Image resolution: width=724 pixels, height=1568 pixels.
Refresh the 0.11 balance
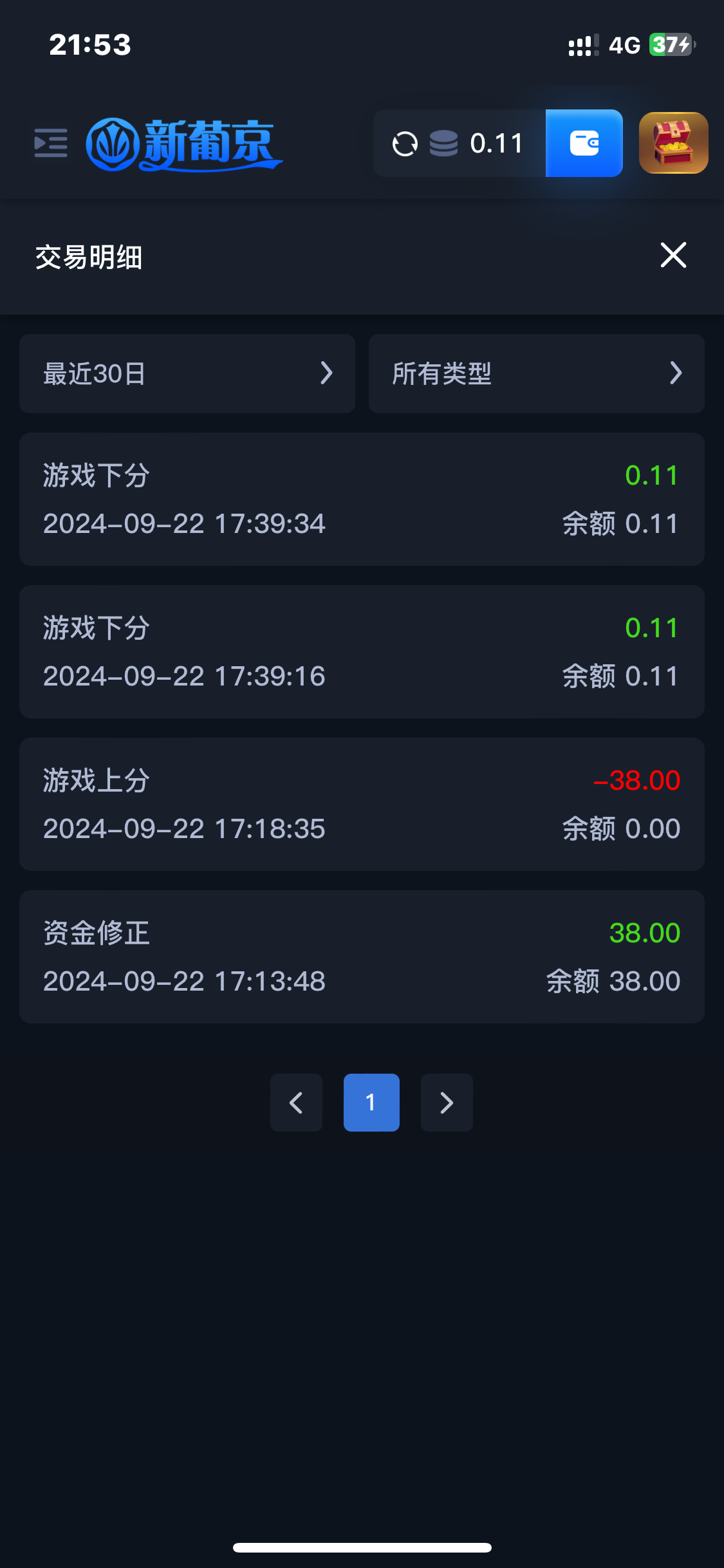(405, 144)
